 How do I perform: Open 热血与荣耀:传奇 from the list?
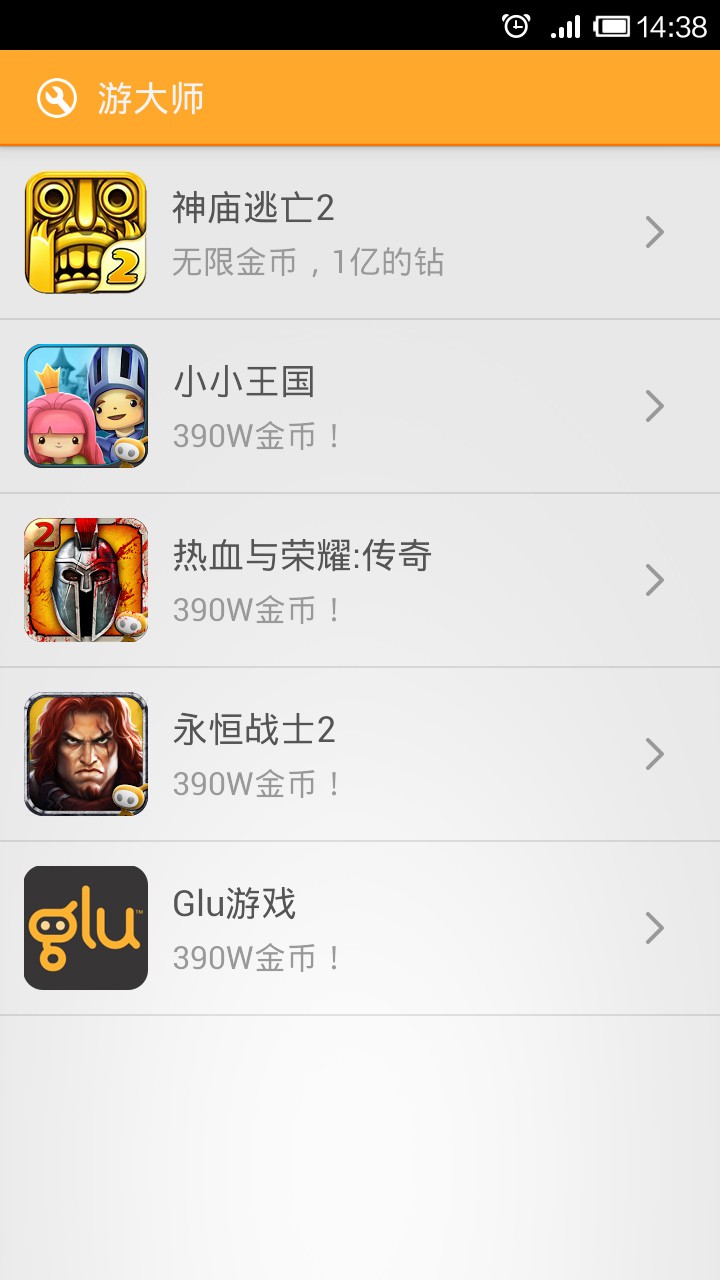[x=360, y=581]
